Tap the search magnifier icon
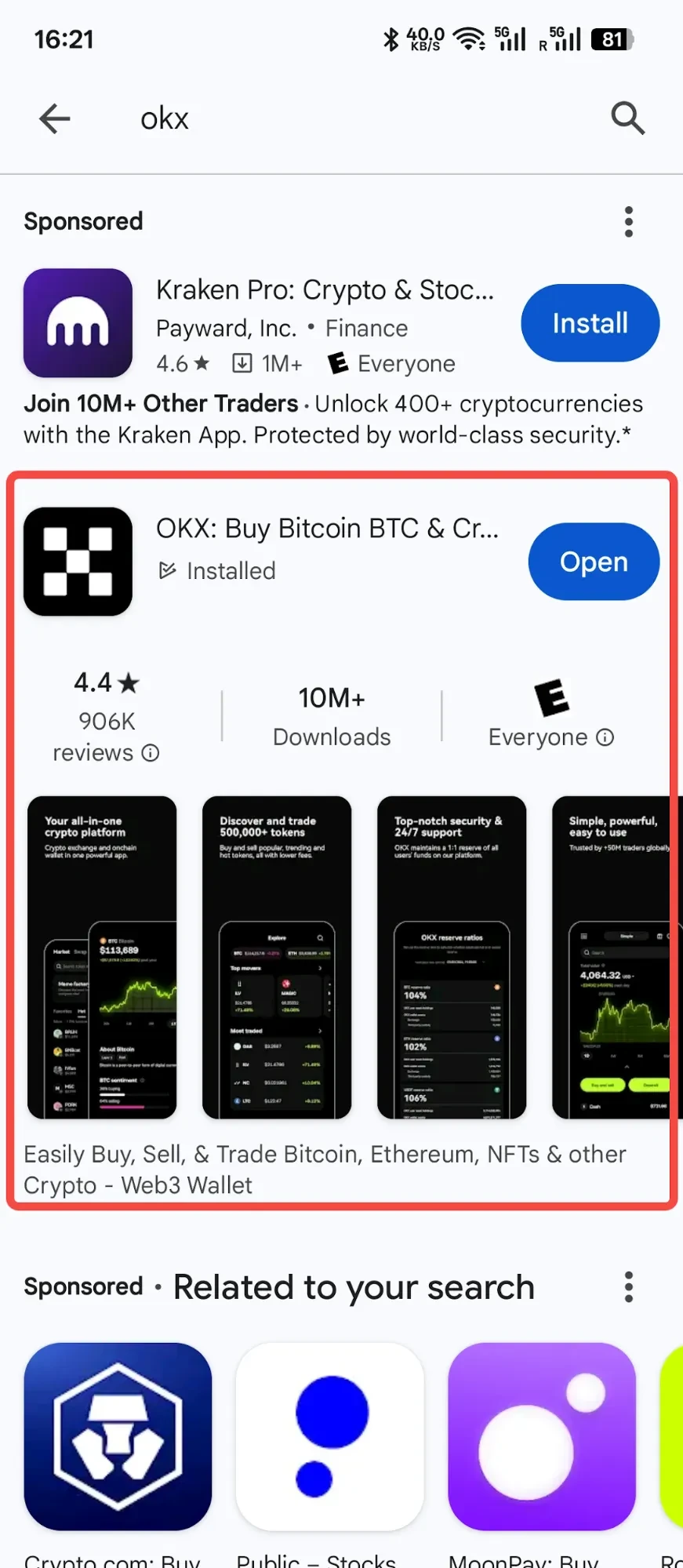This screenshot has width=683, height=1568. coord(627,119)
